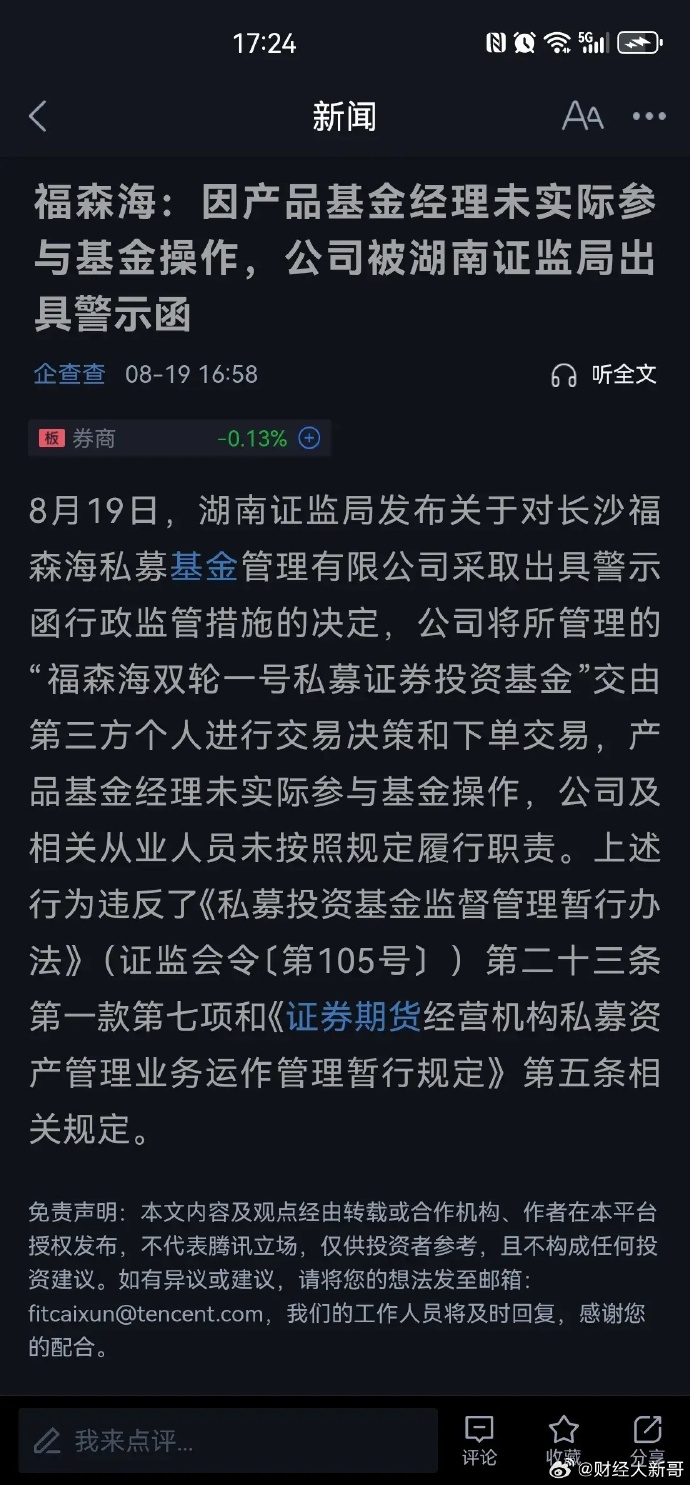Go back from the news article
690x1485 pixels.
[38, 116]
